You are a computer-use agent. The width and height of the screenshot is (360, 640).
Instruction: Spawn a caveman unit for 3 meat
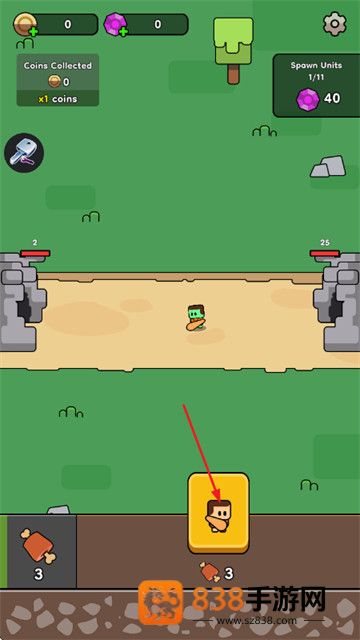point(218,513)
